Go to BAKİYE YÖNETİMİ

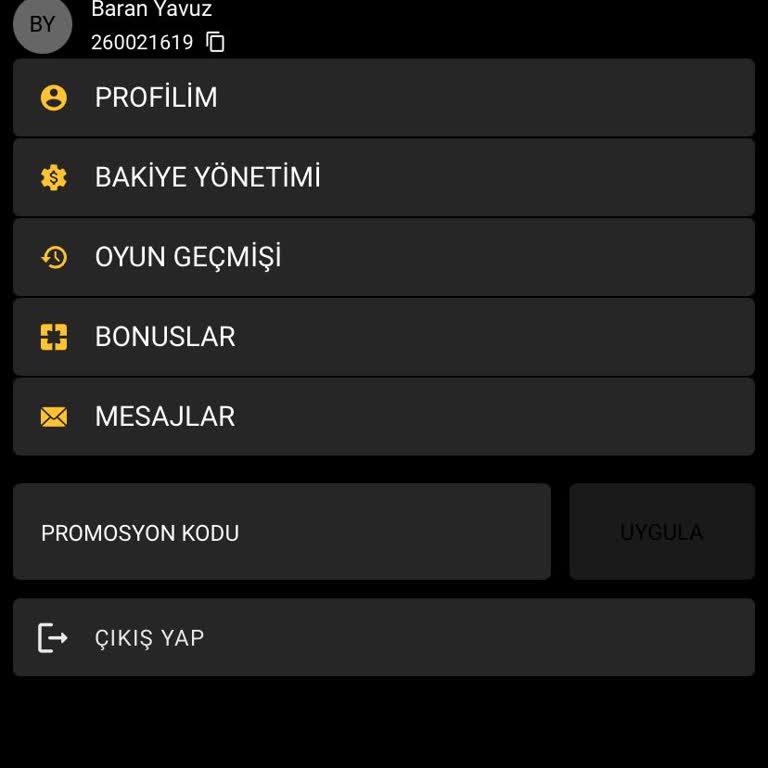(383, 177)
